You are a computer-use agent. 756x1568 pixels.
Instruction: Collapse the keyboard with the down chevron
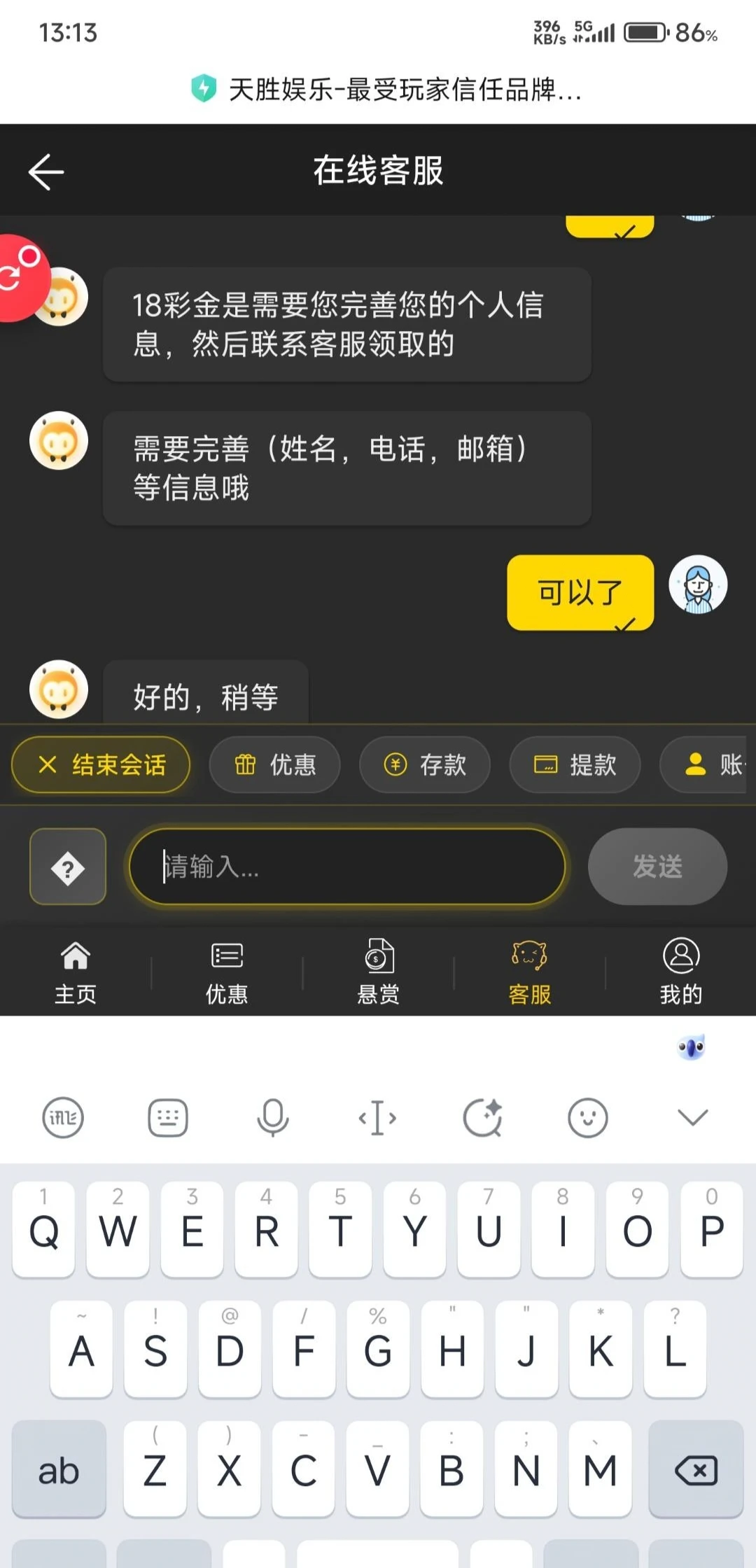pyautogui.click(x=692, y=1117)
